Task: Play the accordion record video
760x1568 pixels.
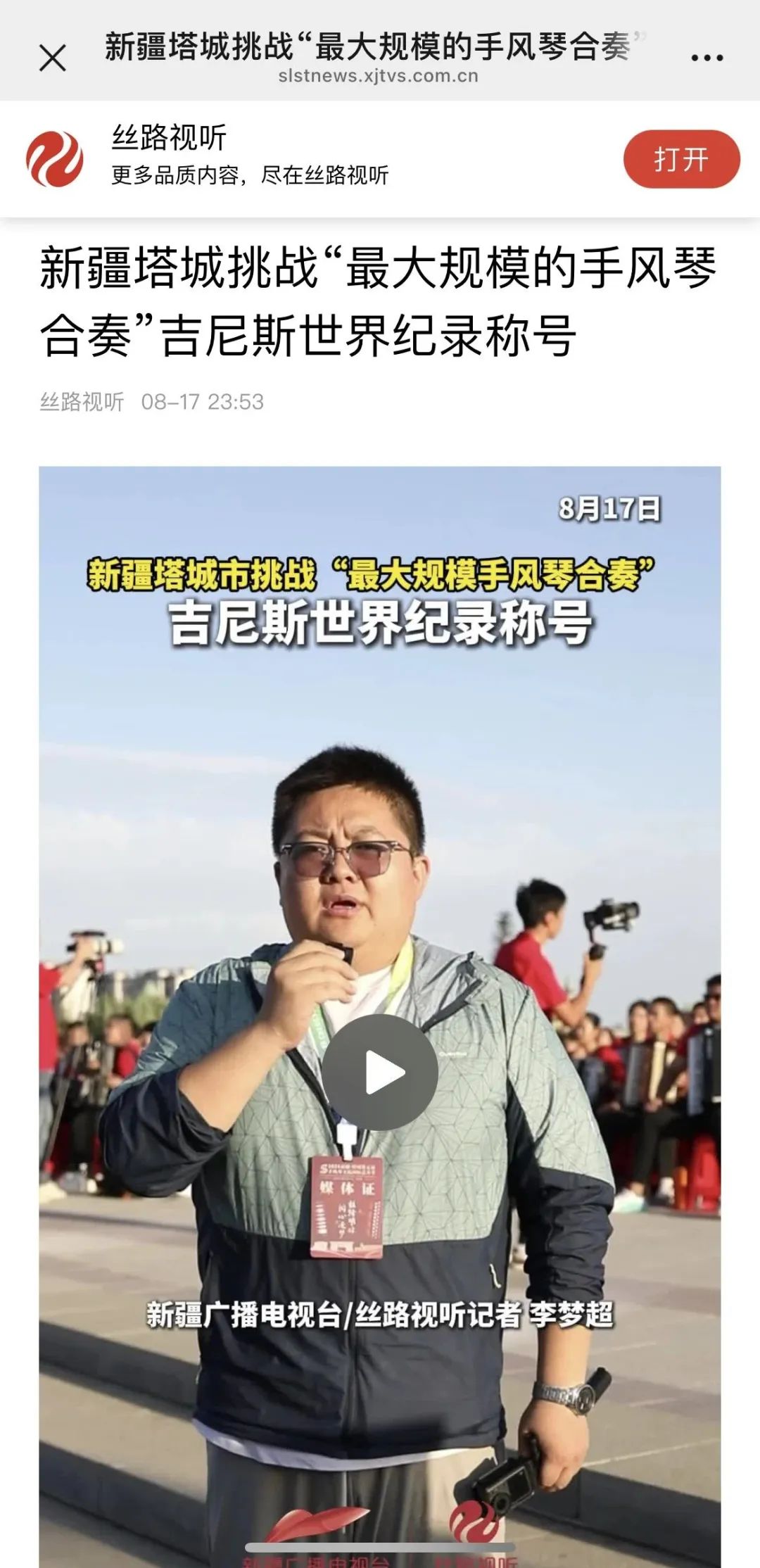Action: tap(381, 1072)
